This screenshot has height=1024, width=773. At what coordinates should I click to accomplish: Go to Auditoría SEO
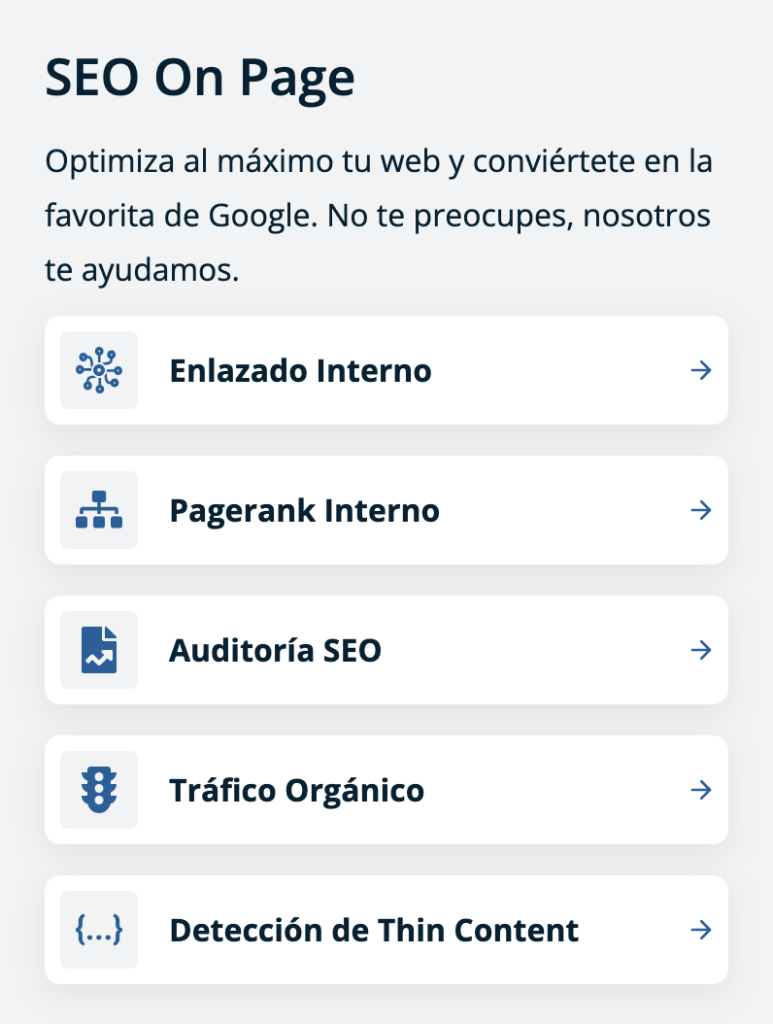(386, 651)
